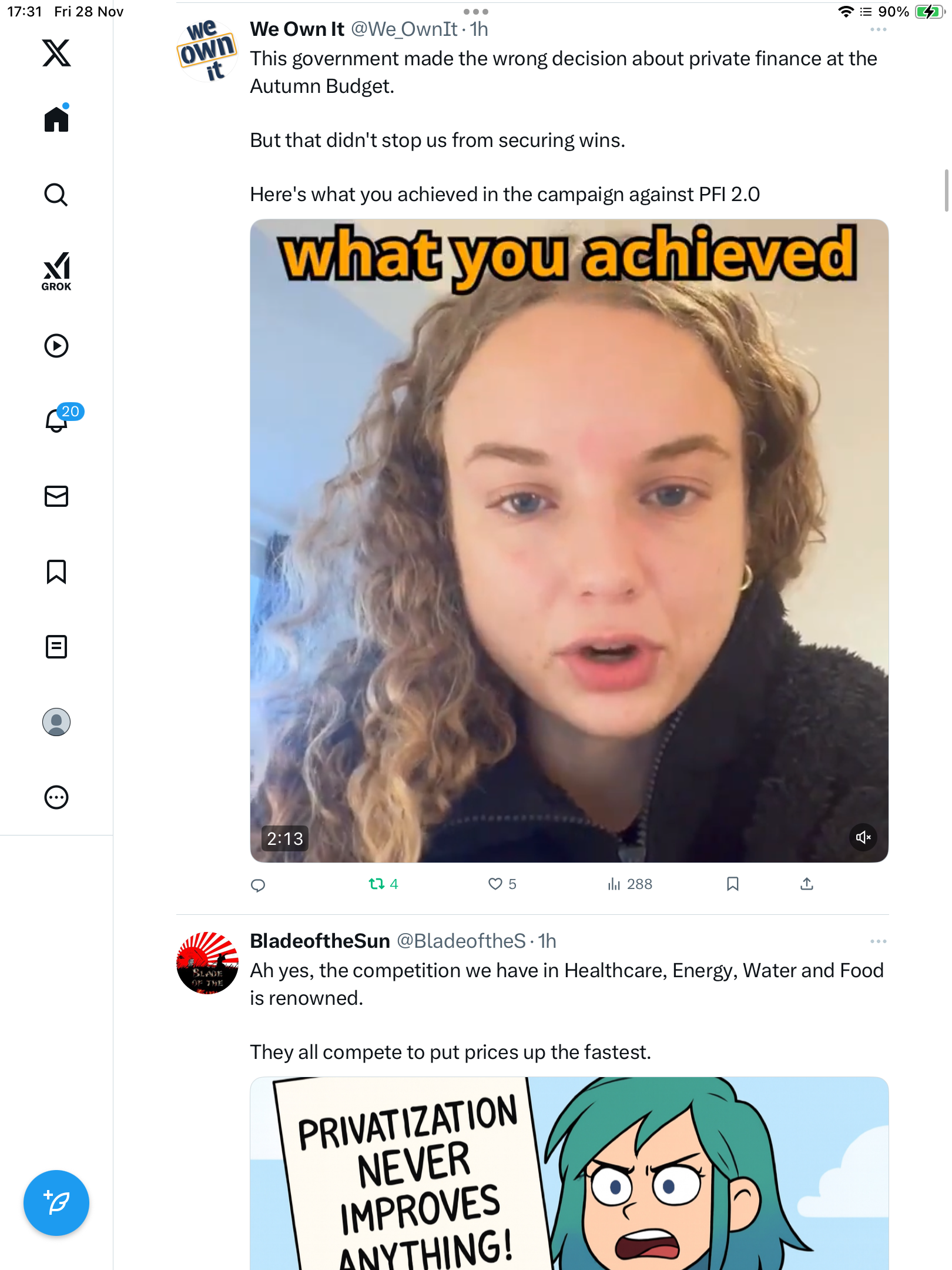This screenshot has width=952, height=1270.
Task: Open Grok assistant
Action: click(x=56, y=271)
